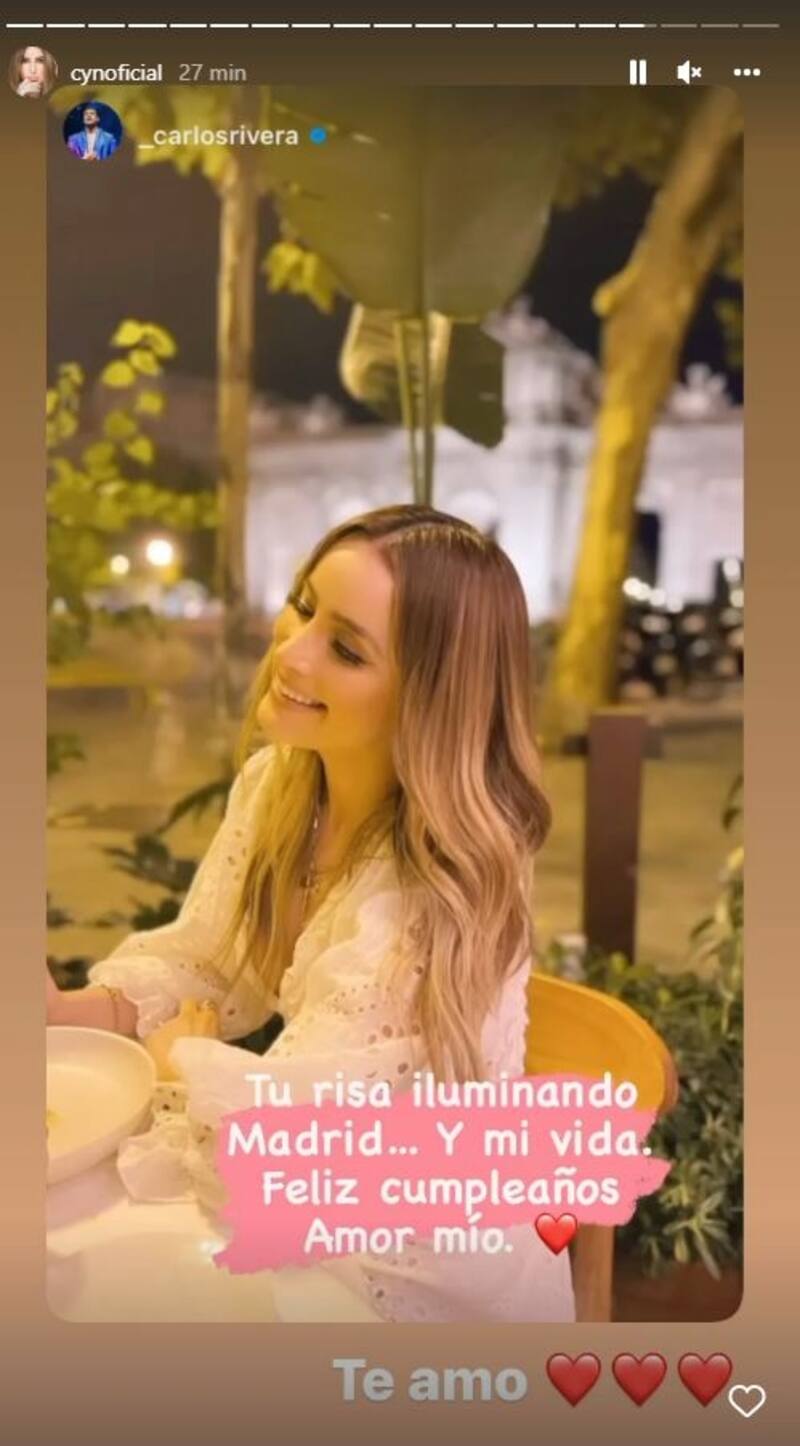Open the three-dot options menu
The image size is (800, 1446).
click(747, 72)
